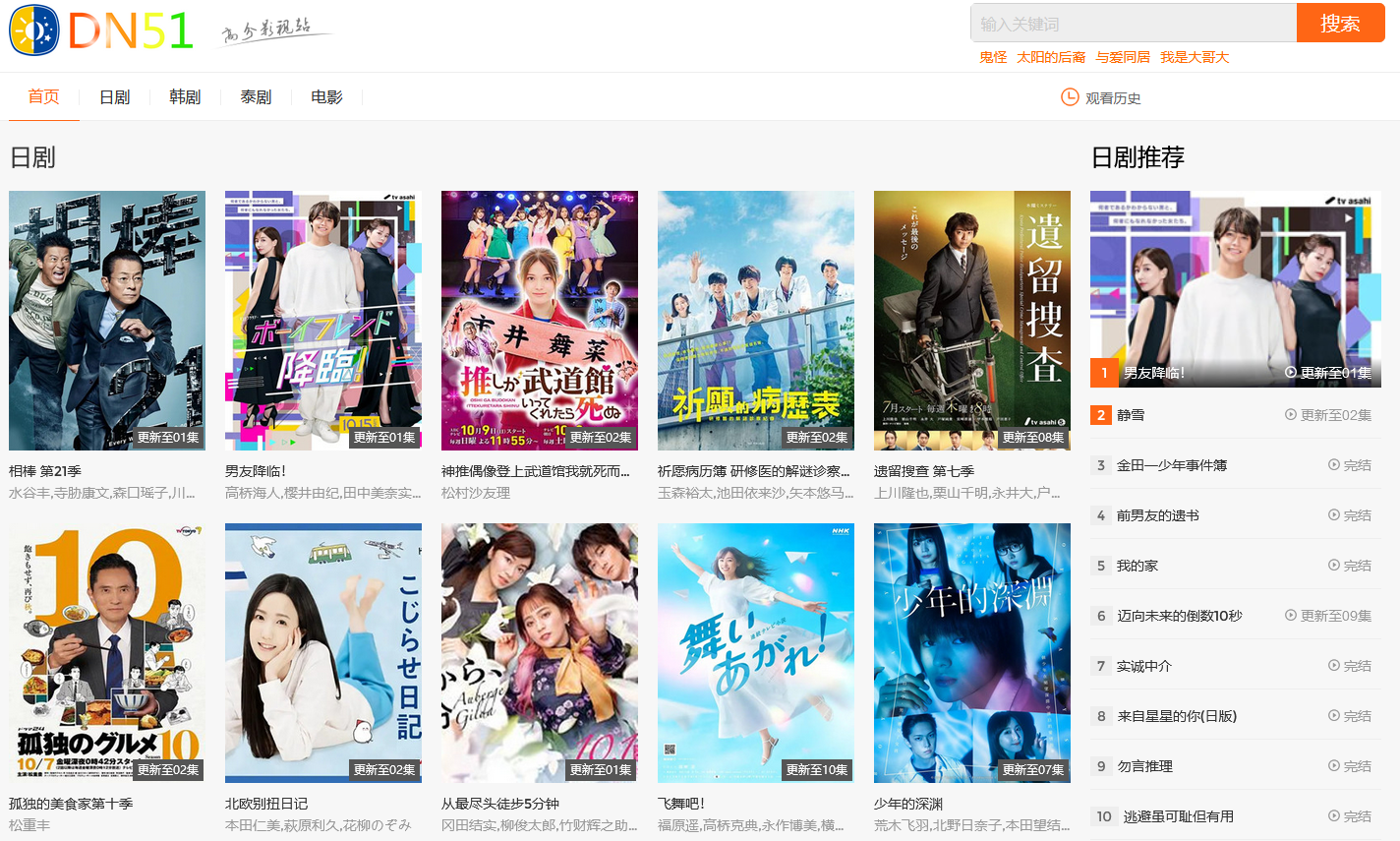This screenshot has width=1400, height=841.
Task: Switch to the 泰剧 tab
Action: coord(256,97)
